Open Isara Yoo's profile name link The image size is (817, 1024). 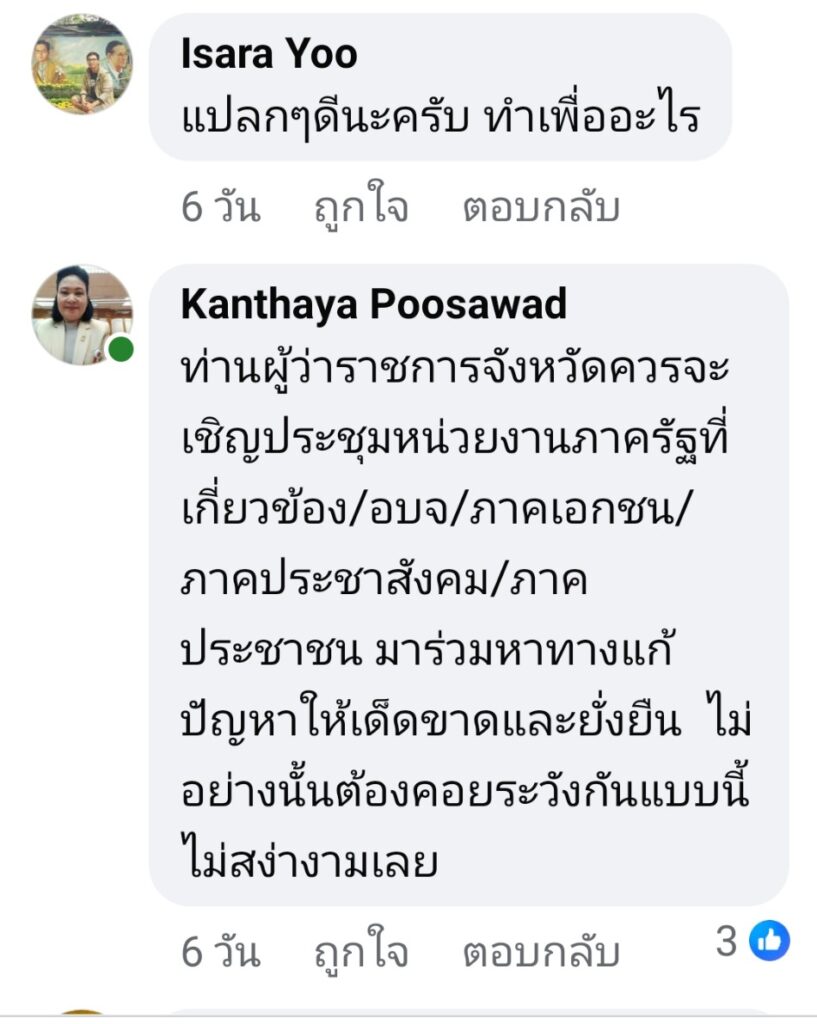click(268, 54)
